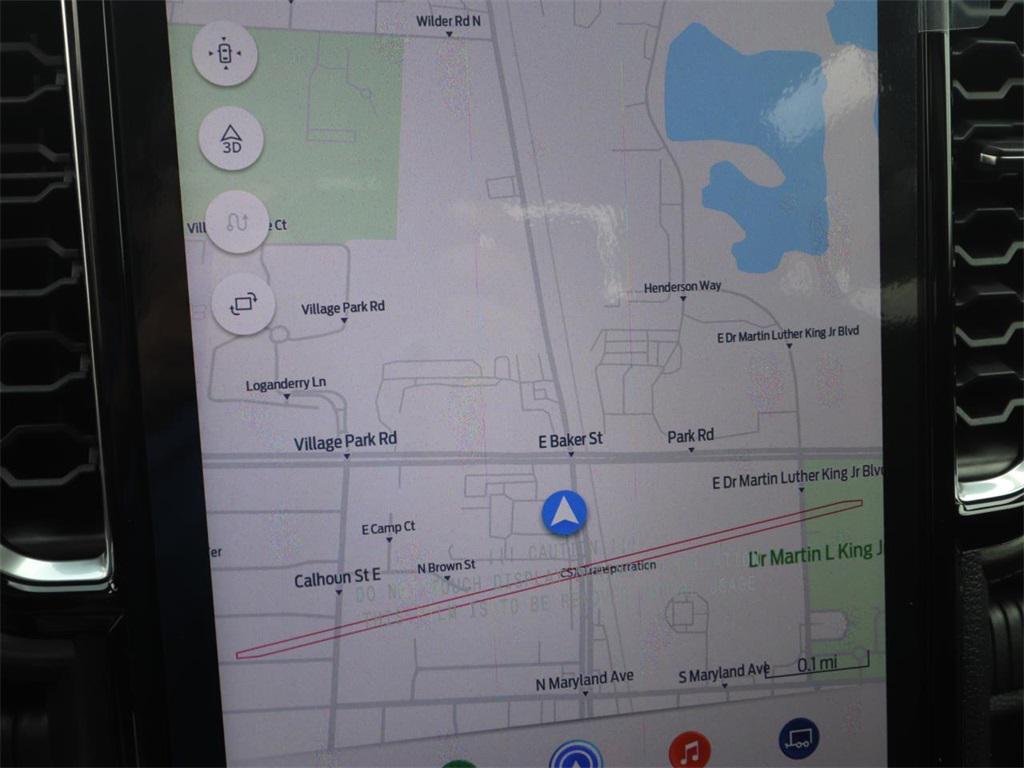The image size is (1024, 768).
Task: Tap the rotate screen layout button
Action: [243, 303]
